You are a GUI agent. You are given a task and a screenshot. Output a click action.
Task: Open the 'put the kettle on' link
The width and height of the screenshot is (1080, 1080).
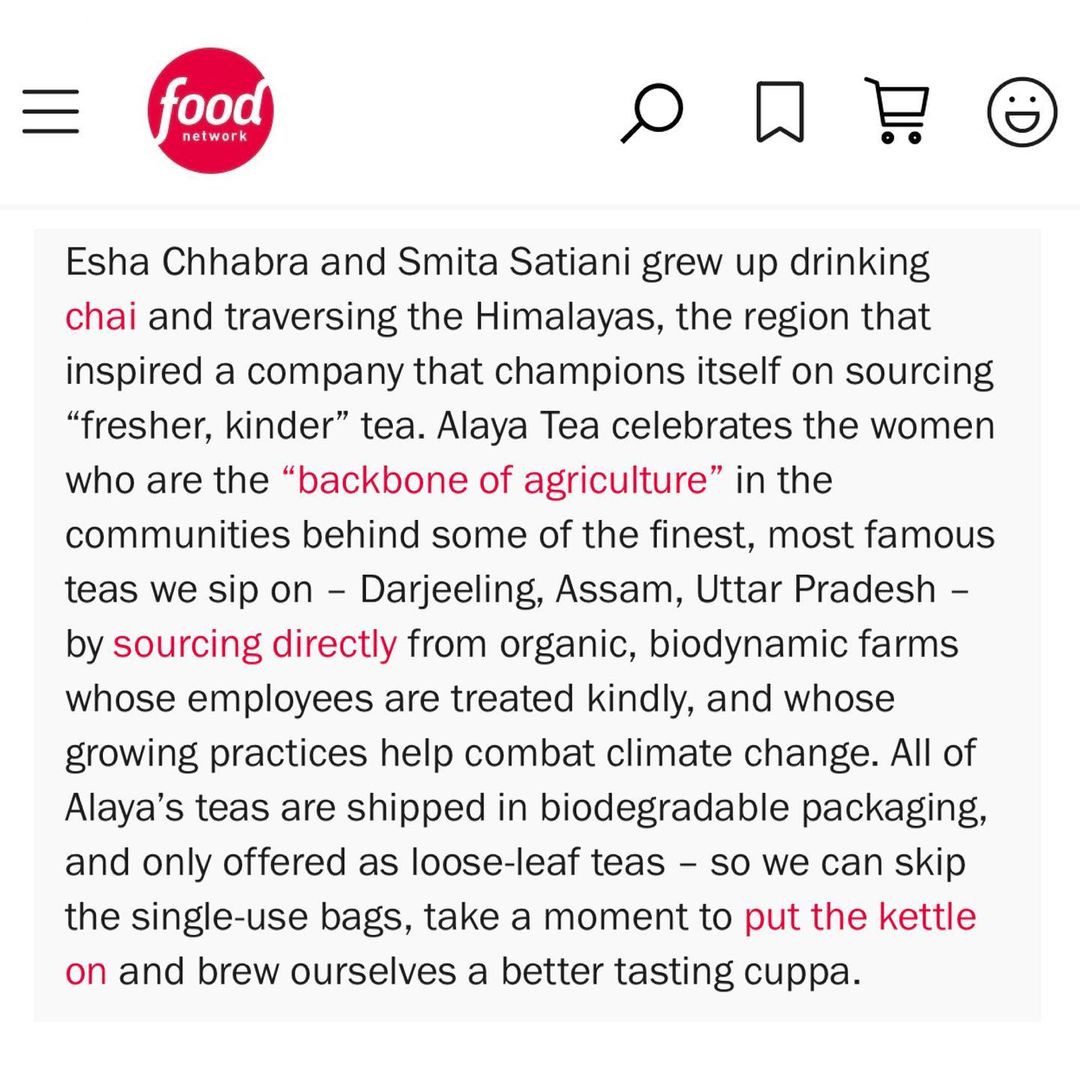(x=860, y=917)
